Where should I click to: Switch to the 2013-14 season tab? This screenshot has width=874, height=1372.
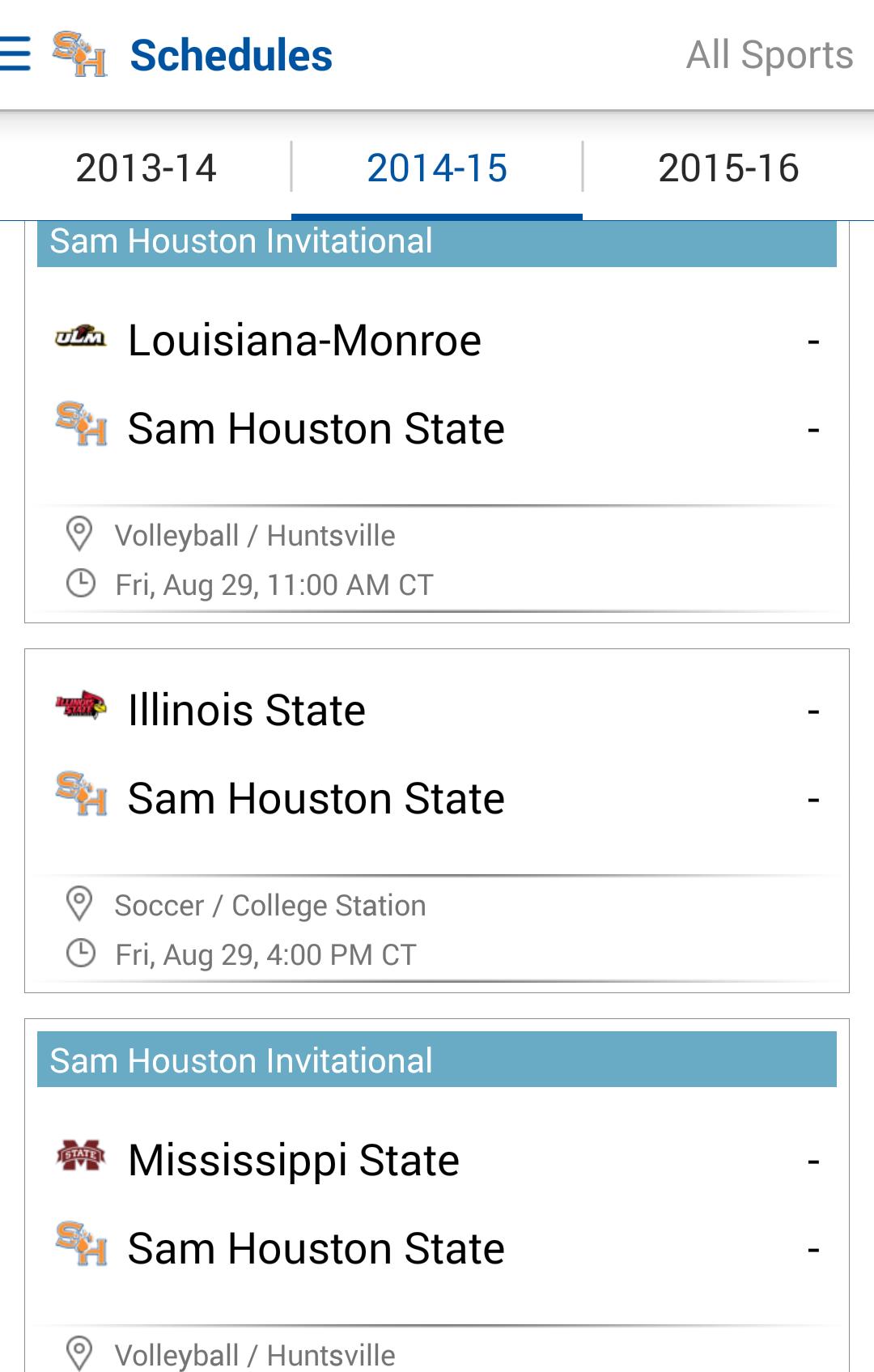tap(146, 168)
